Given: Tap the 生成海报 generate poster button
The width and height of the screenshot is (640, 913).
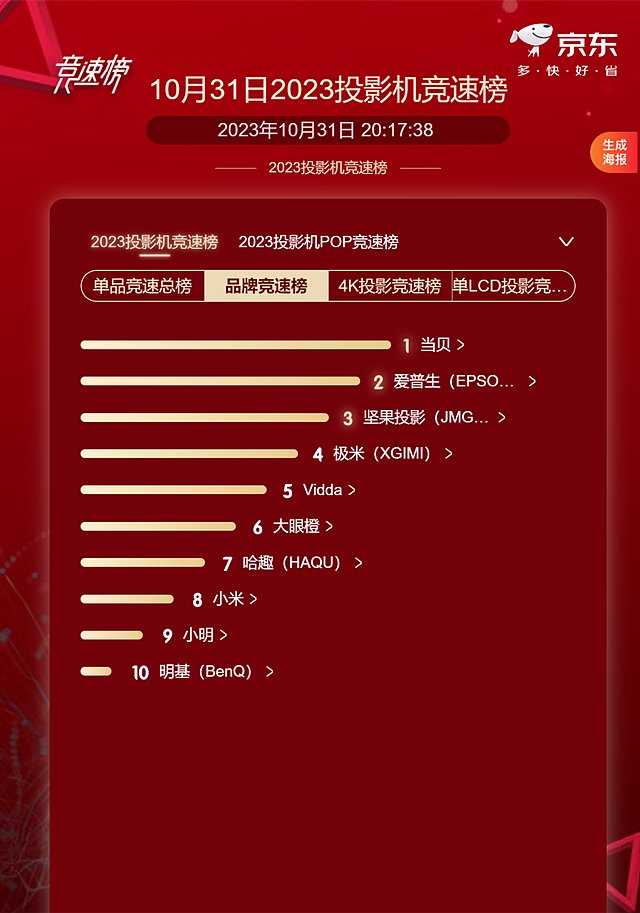Looking at the screenshot, I should 615,152.
